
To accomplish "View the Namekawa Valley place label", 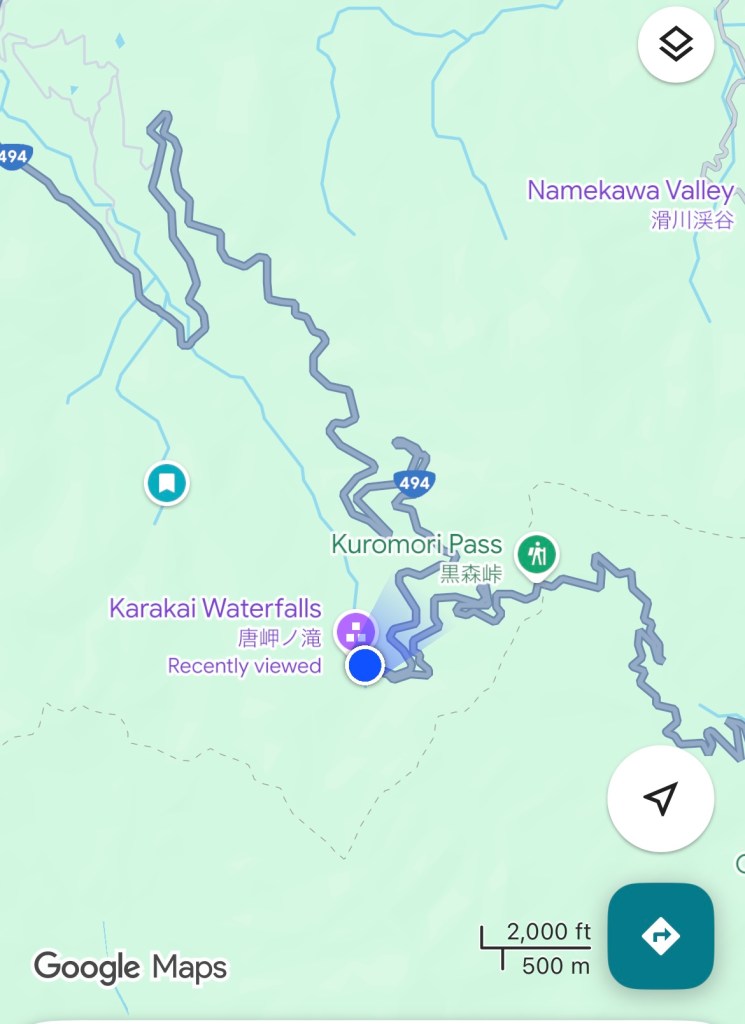I will (x=631, y=191).
